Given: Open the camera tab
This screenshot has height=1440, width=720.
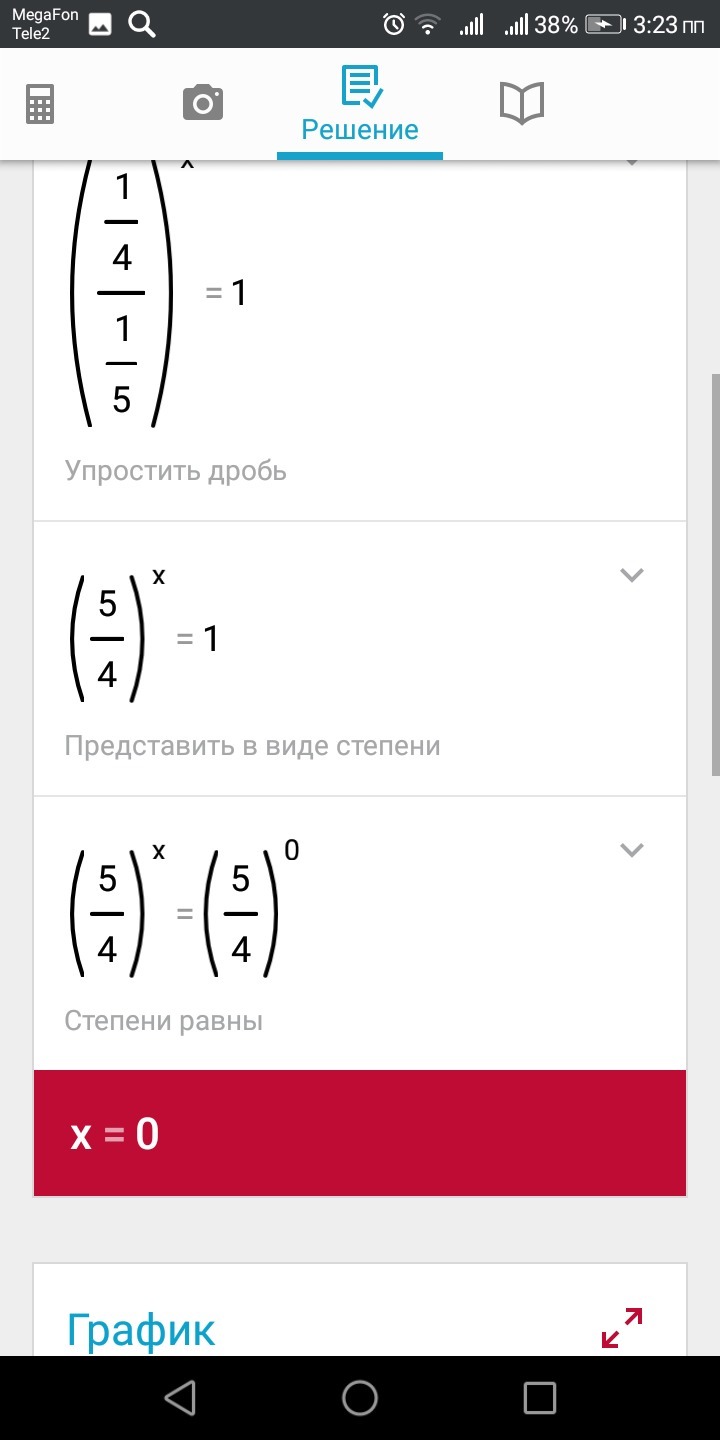Looking at the screenshot, I should [202, 103].
